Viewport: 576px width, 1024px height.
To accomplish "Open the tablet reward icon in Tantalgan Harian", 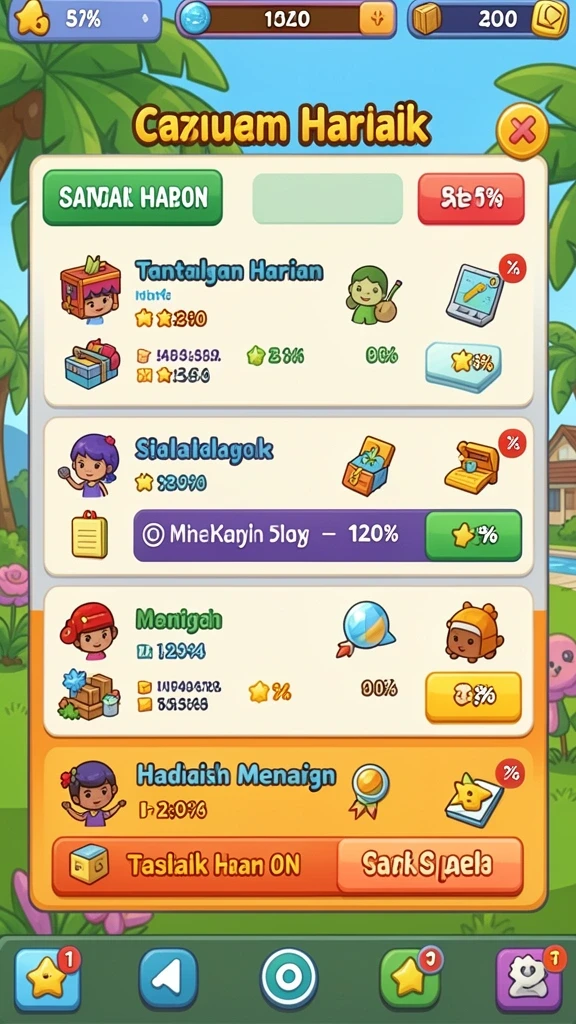I will coord(475,295).
